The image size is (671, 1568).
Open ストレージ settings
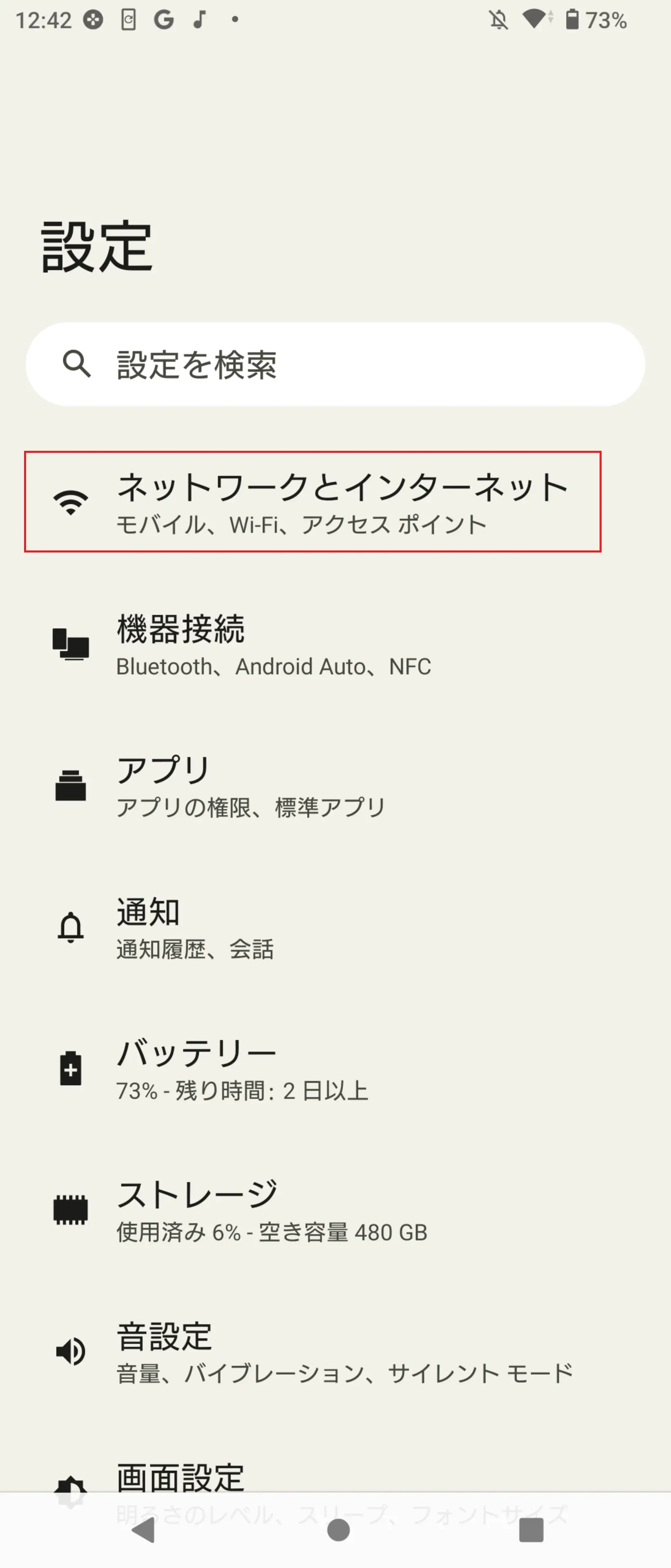pos(272,1210)
